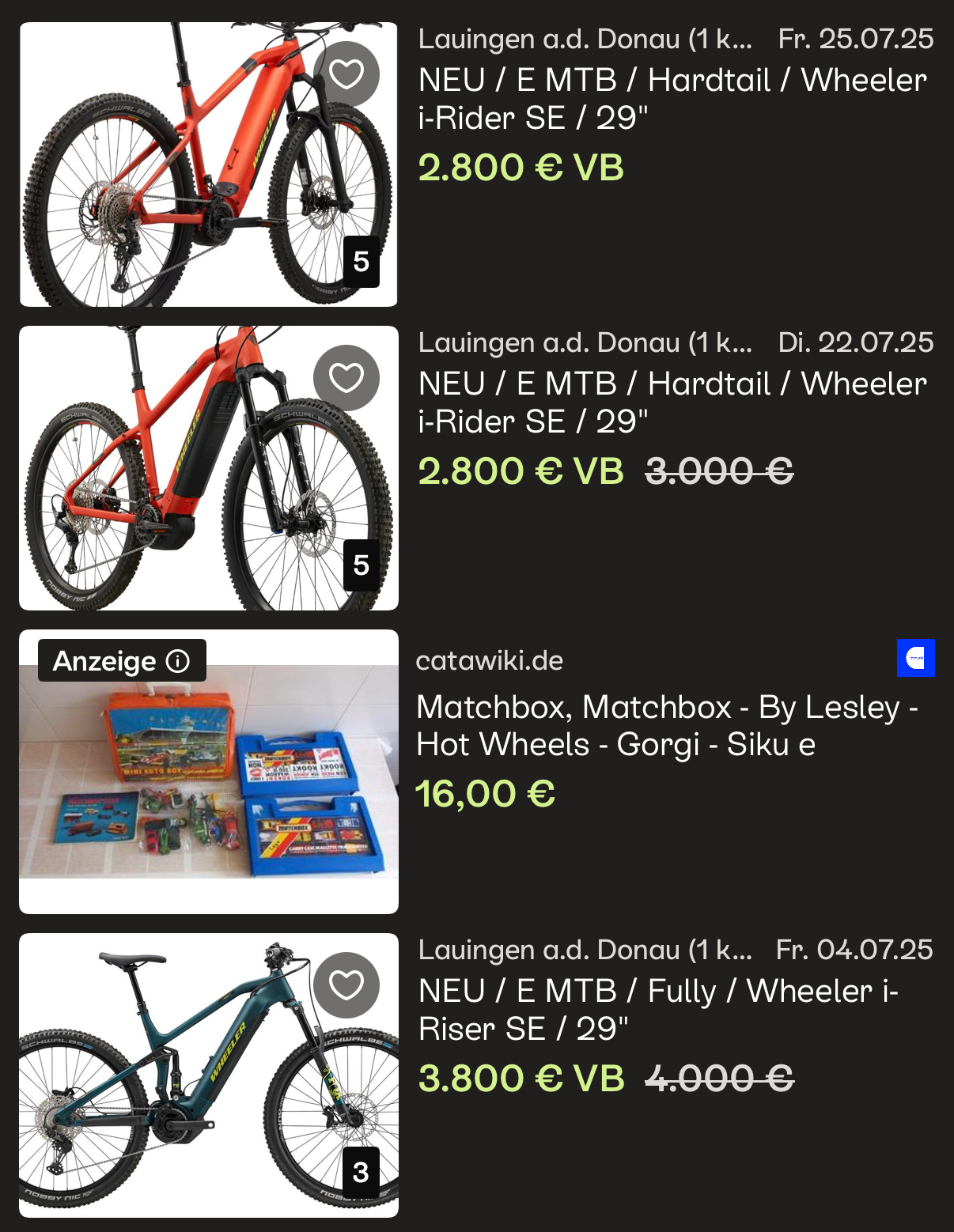Open the Wheeler i-Rider SE listing posted 25.07.25
Viewport: 954px width, 1232px height.
pyautogui.click(x=672, y=100)
